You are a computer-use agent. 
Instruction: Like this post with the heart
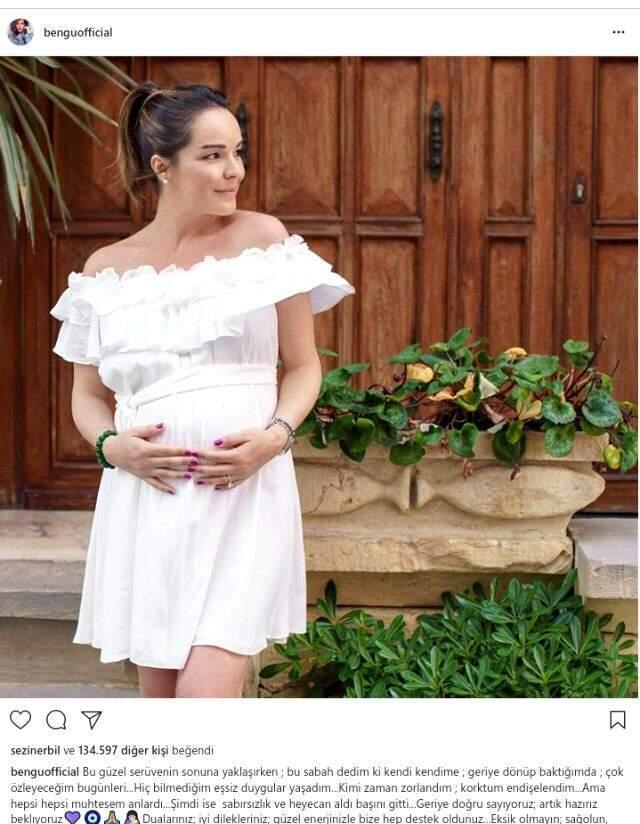point(21,720)
